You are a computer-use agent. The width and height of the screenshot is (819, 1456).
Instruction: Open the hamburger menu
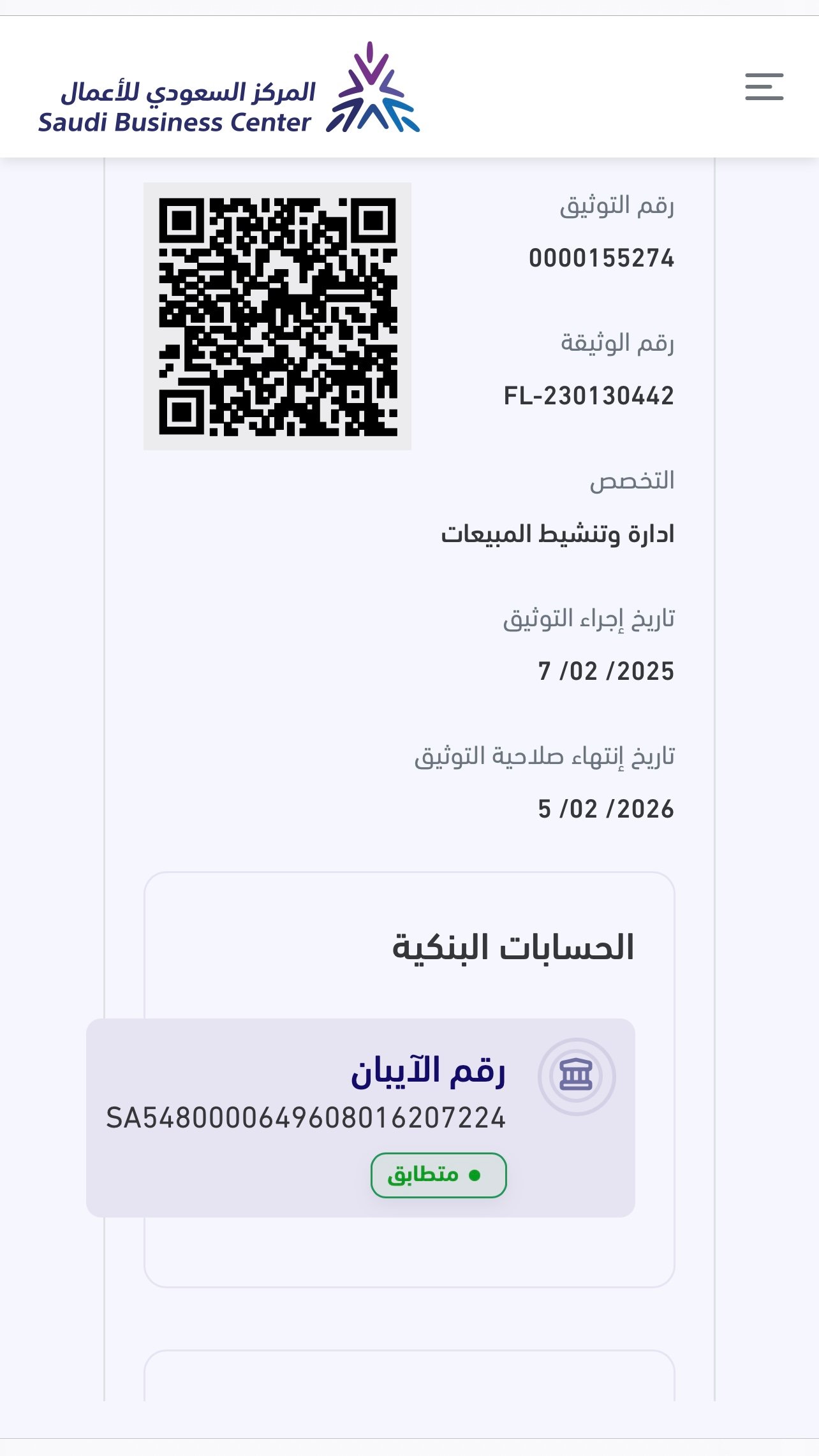click(764, 87)
